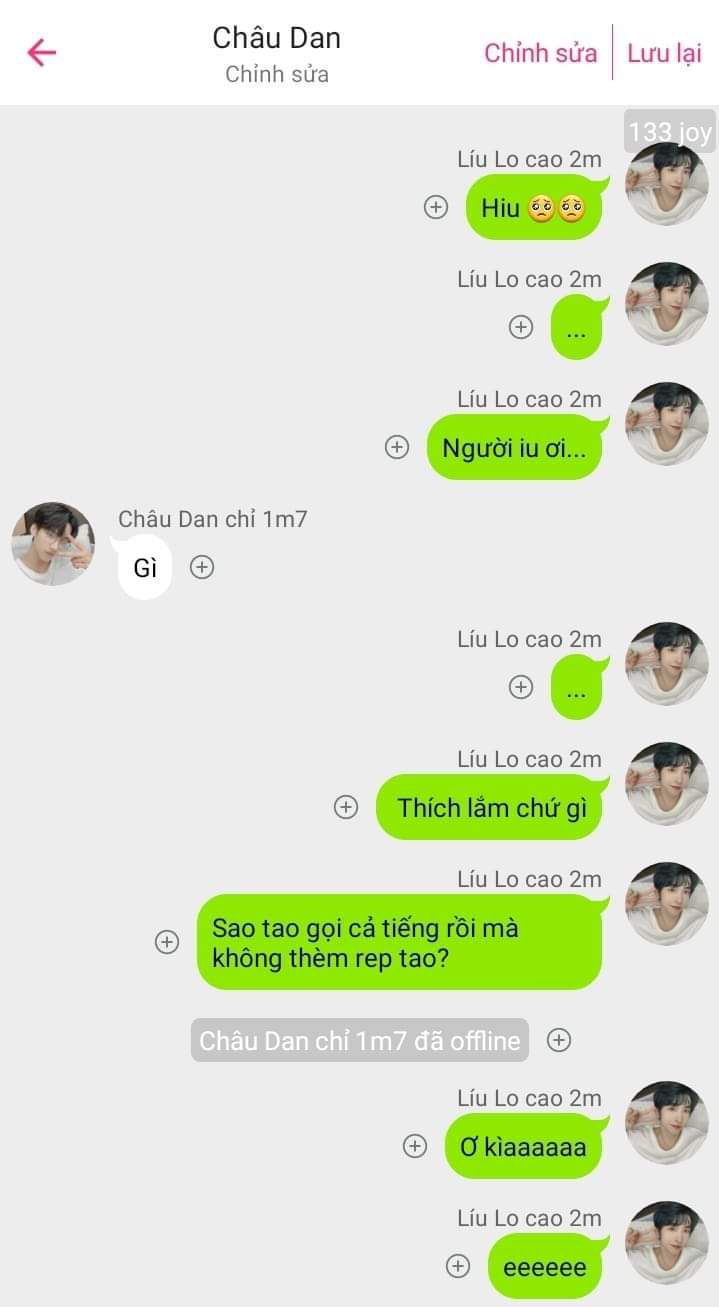Viewport: 719px width, 1307px height.
Task: Tap the Chỉnh sửa button in the header
Action: point(540,53)
